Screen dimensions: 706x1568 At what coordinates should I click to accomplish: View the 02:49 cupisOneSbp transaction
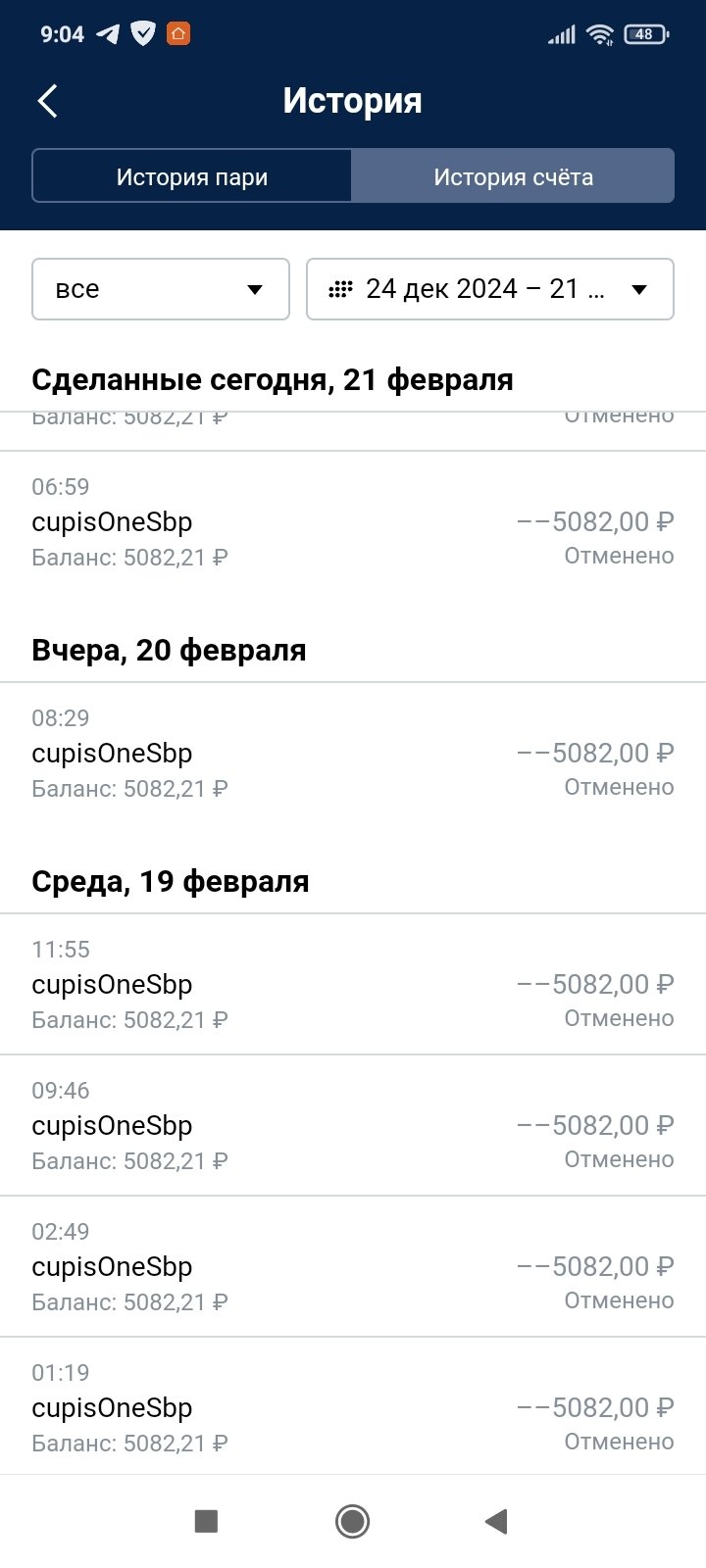point(353,1266)
